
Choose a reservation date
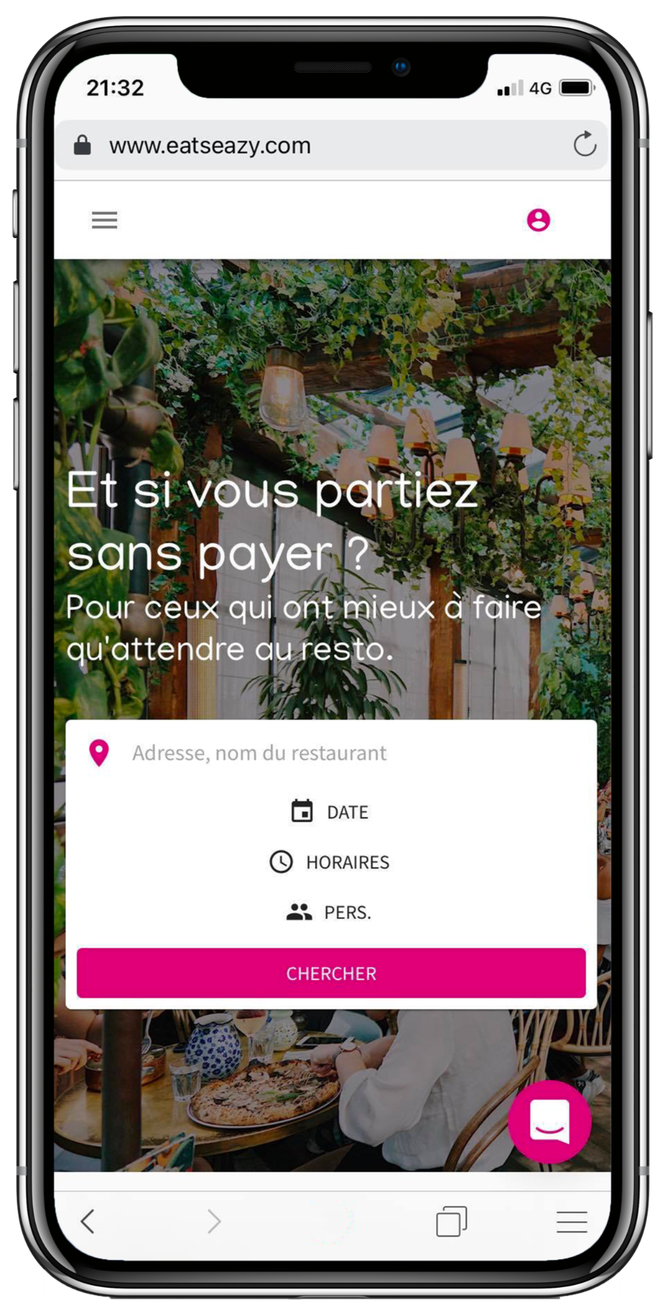pos(330,812)
